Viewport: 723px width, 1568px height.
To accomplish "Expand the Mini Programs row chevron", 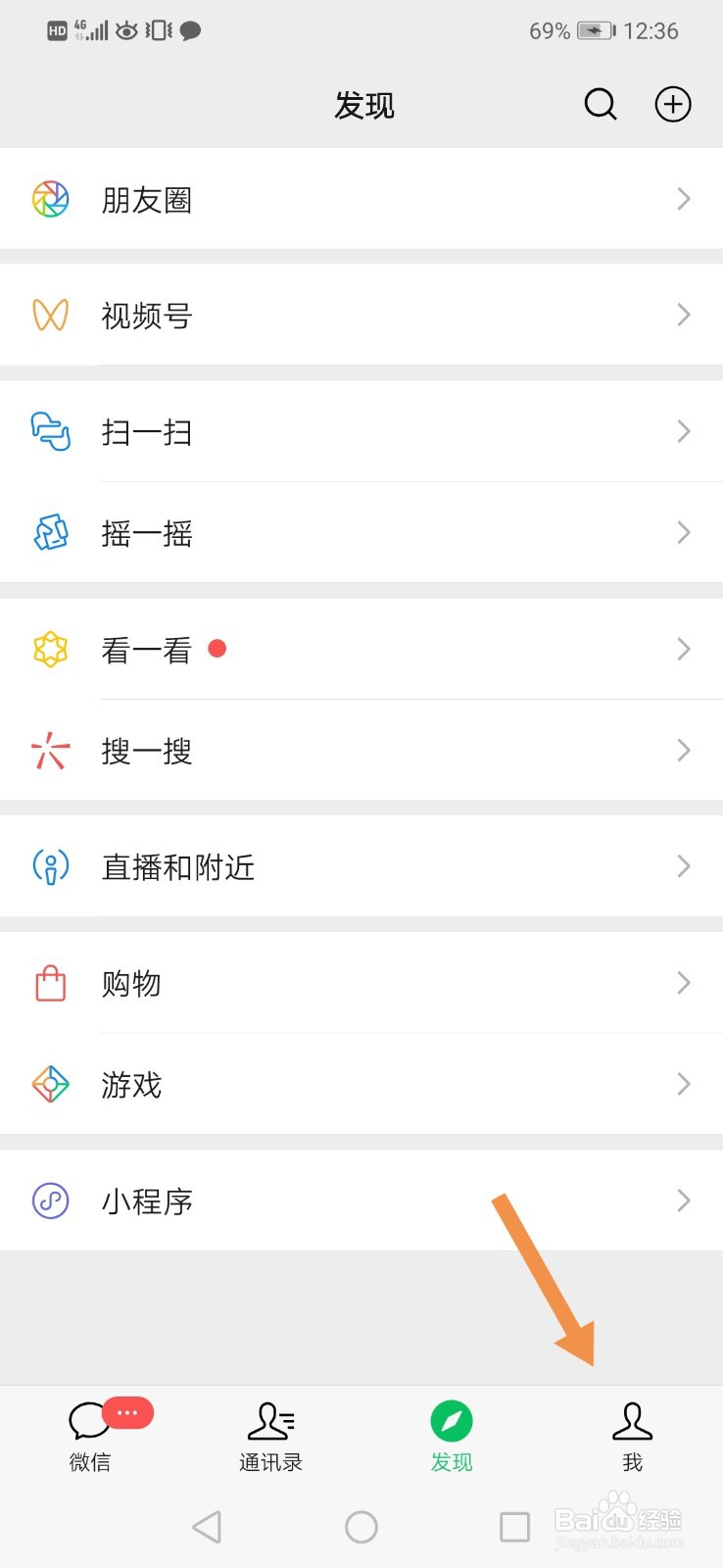I will pos(684,1200).
